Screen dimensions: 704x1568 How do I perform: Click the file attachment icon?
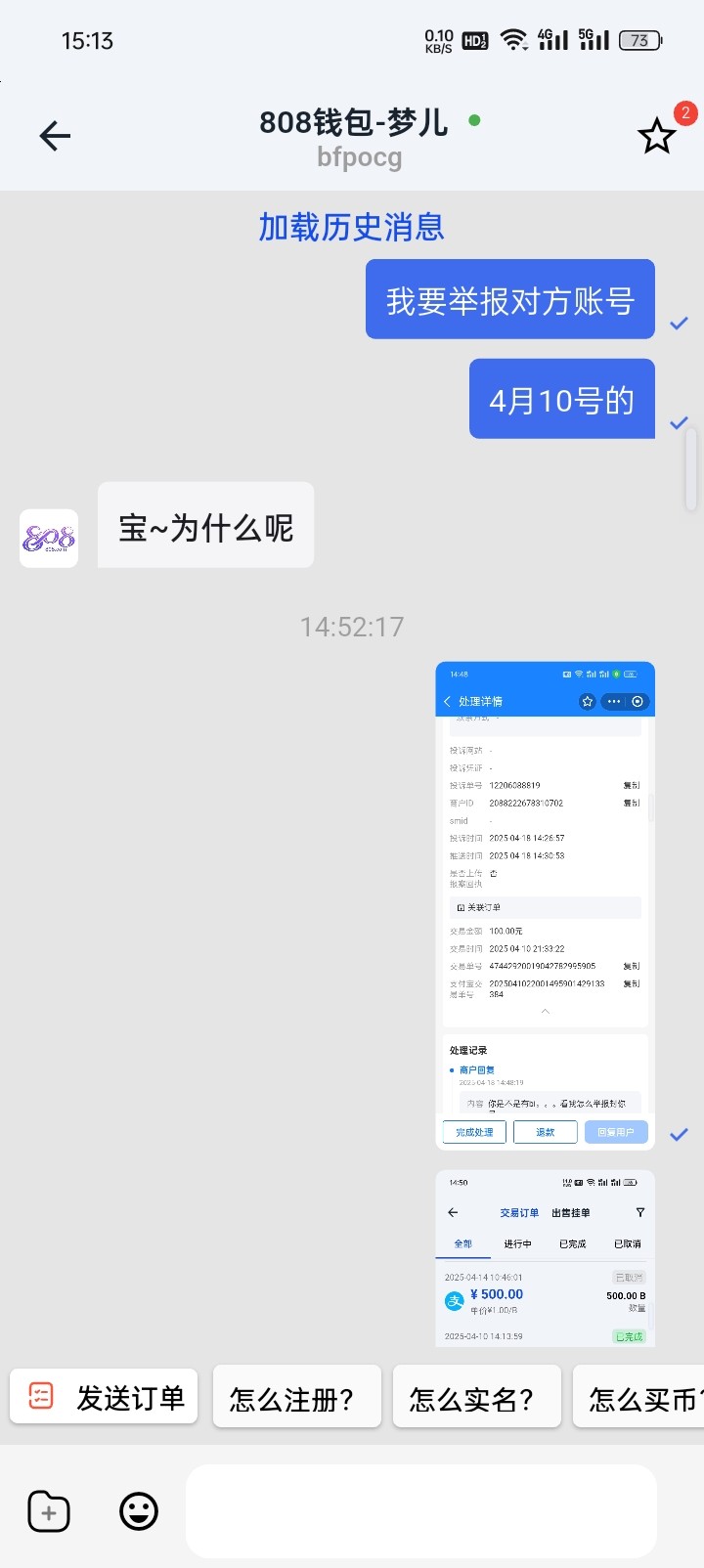coord(48,1510)
